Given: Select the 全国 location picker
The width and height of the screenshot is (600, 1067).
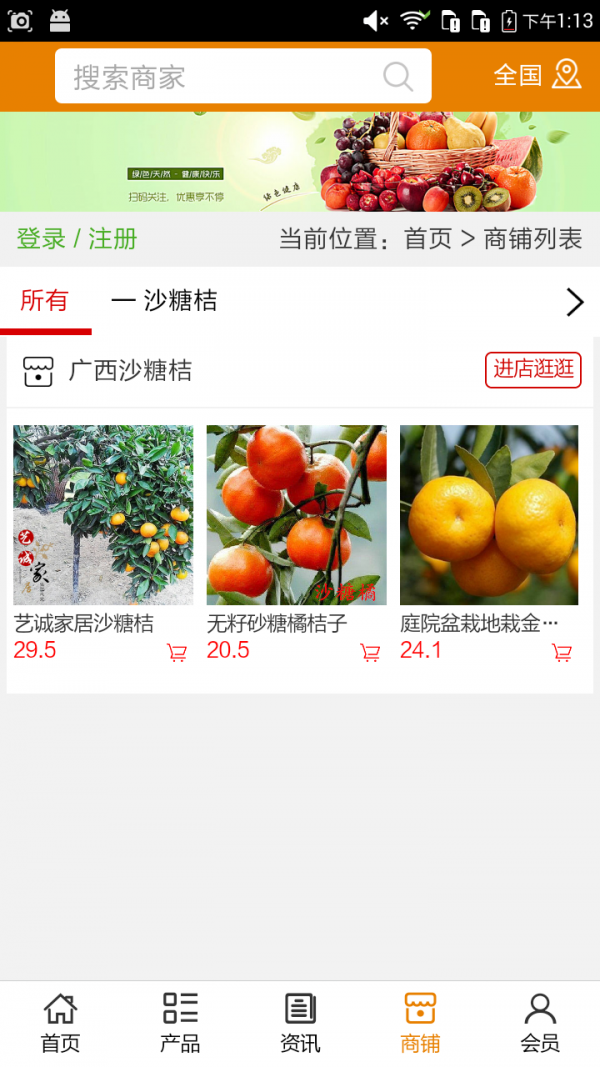Looking at the screenshot, I should (537, 75).
